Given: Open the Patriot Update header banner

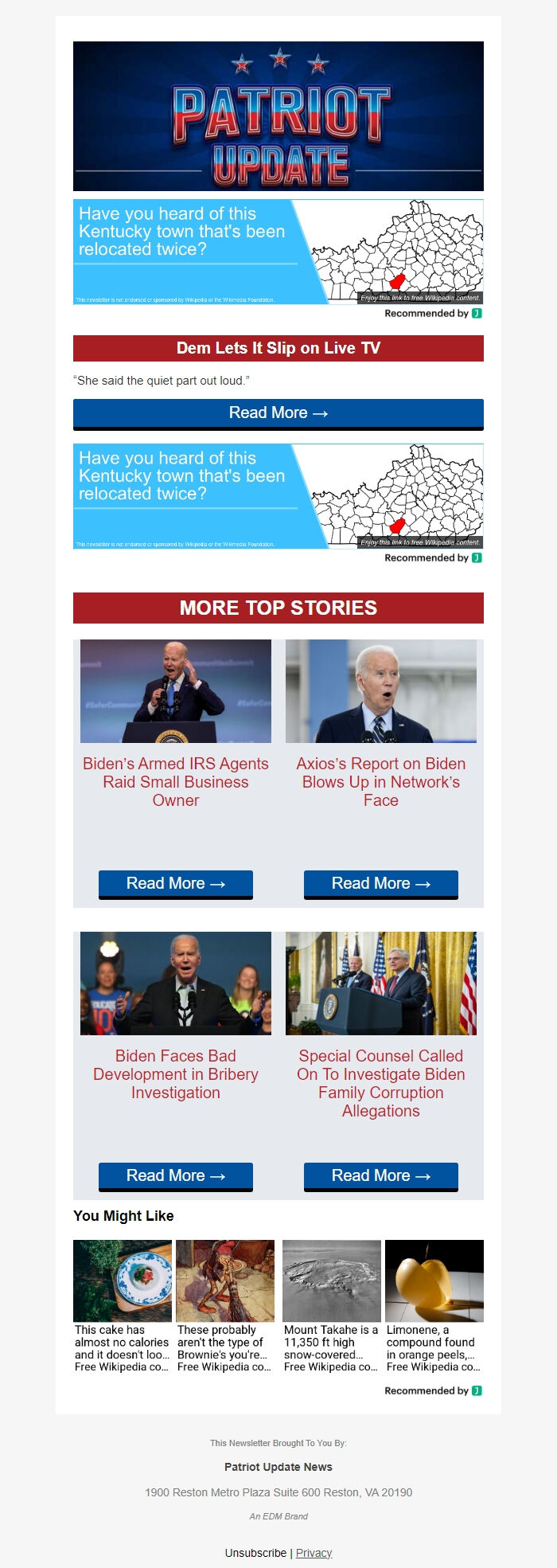Looking at the screenshot, I should 278,116.
